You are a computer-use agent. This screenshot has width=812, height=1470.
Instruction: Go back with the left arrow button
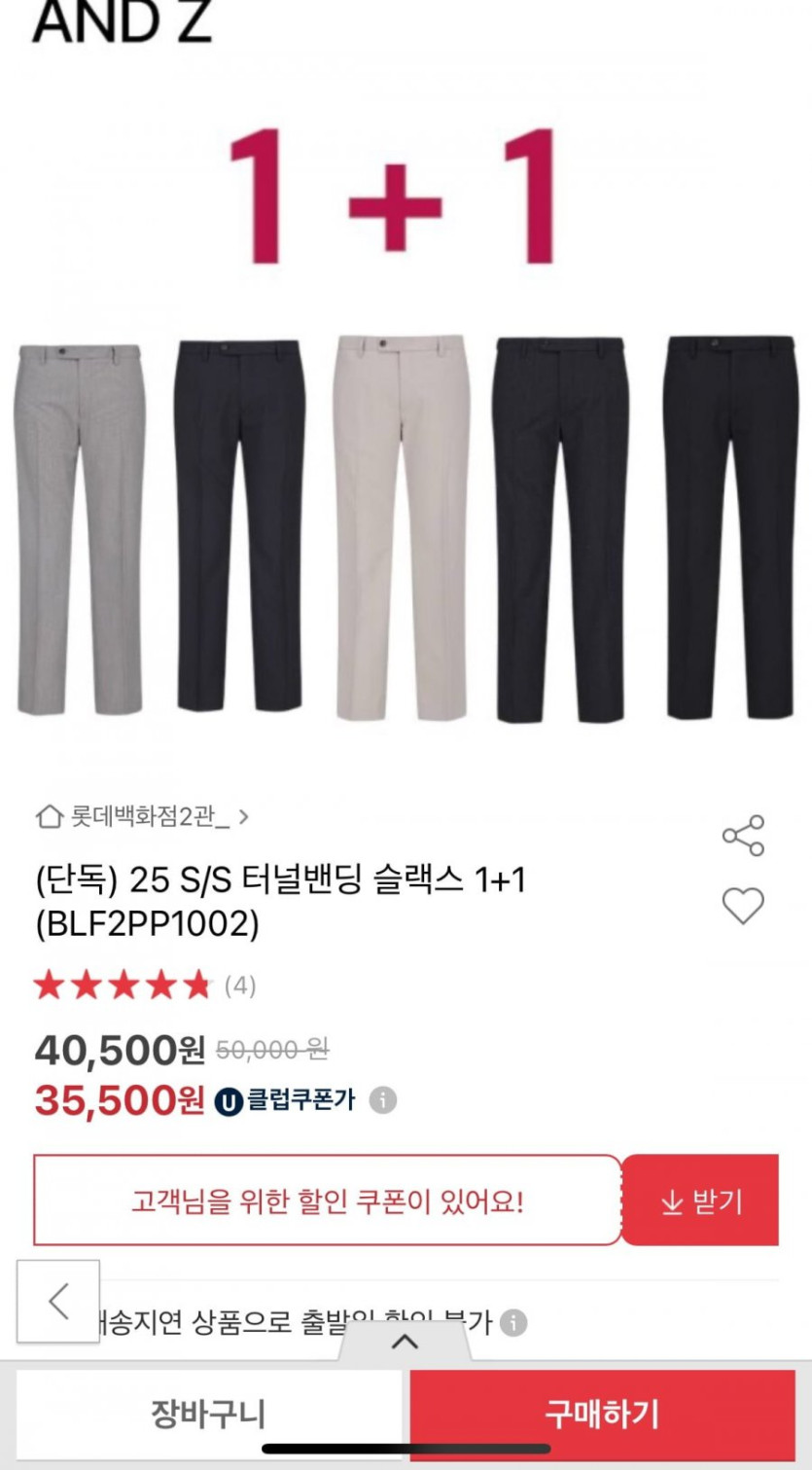[x=58, y=1301]
